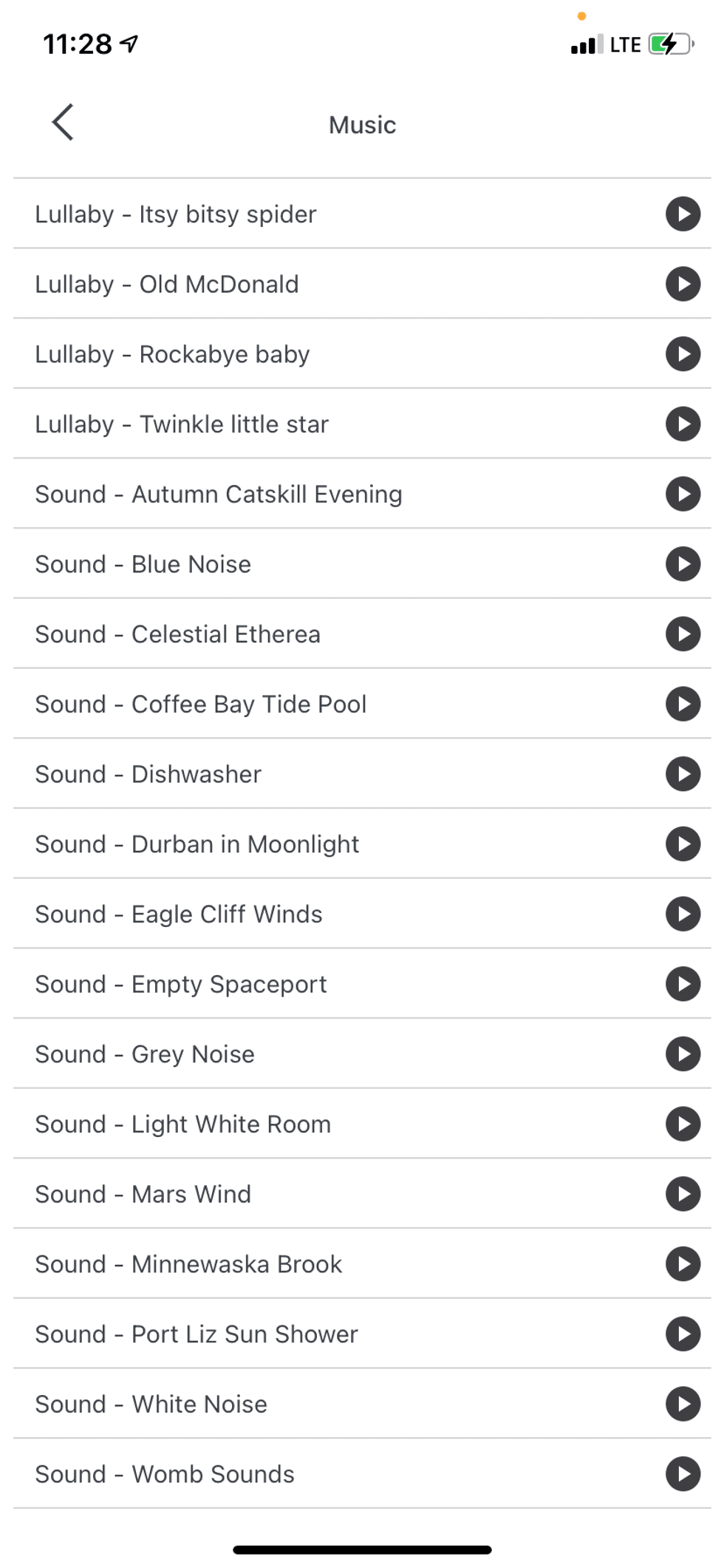Viewport: 724px width, 1568px height.
Task: Select the Sound - Light White Room row
Action: 296,1124
